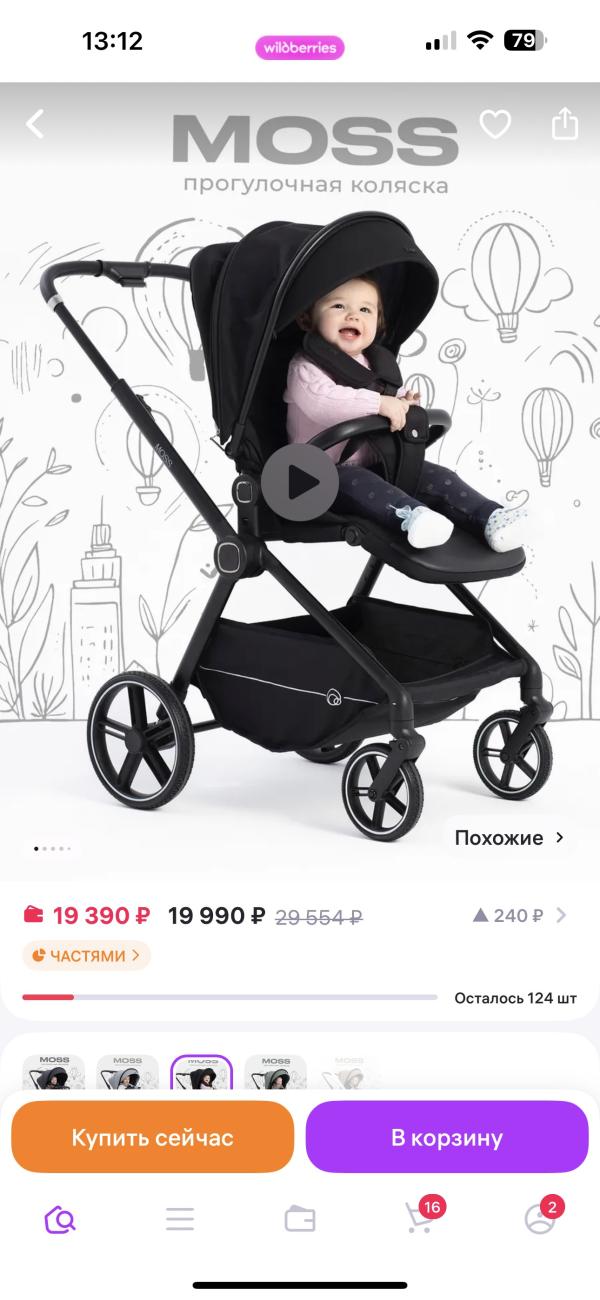This screenshot has height=1300, width=600.
Task: Select the first color variant thumbnail
Action: pos(47,1071)
